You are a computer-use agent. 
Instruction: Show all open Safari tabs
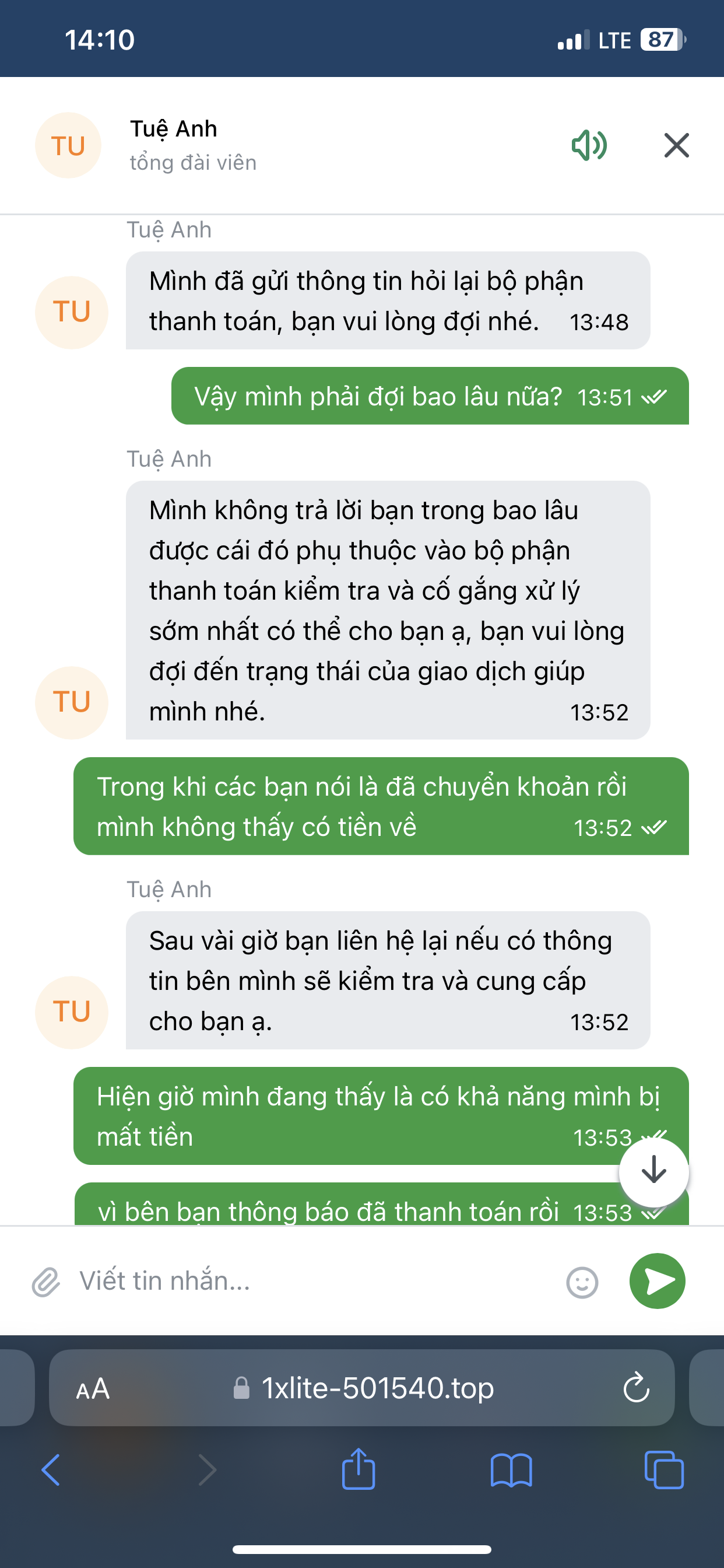tap(663, 1470)
